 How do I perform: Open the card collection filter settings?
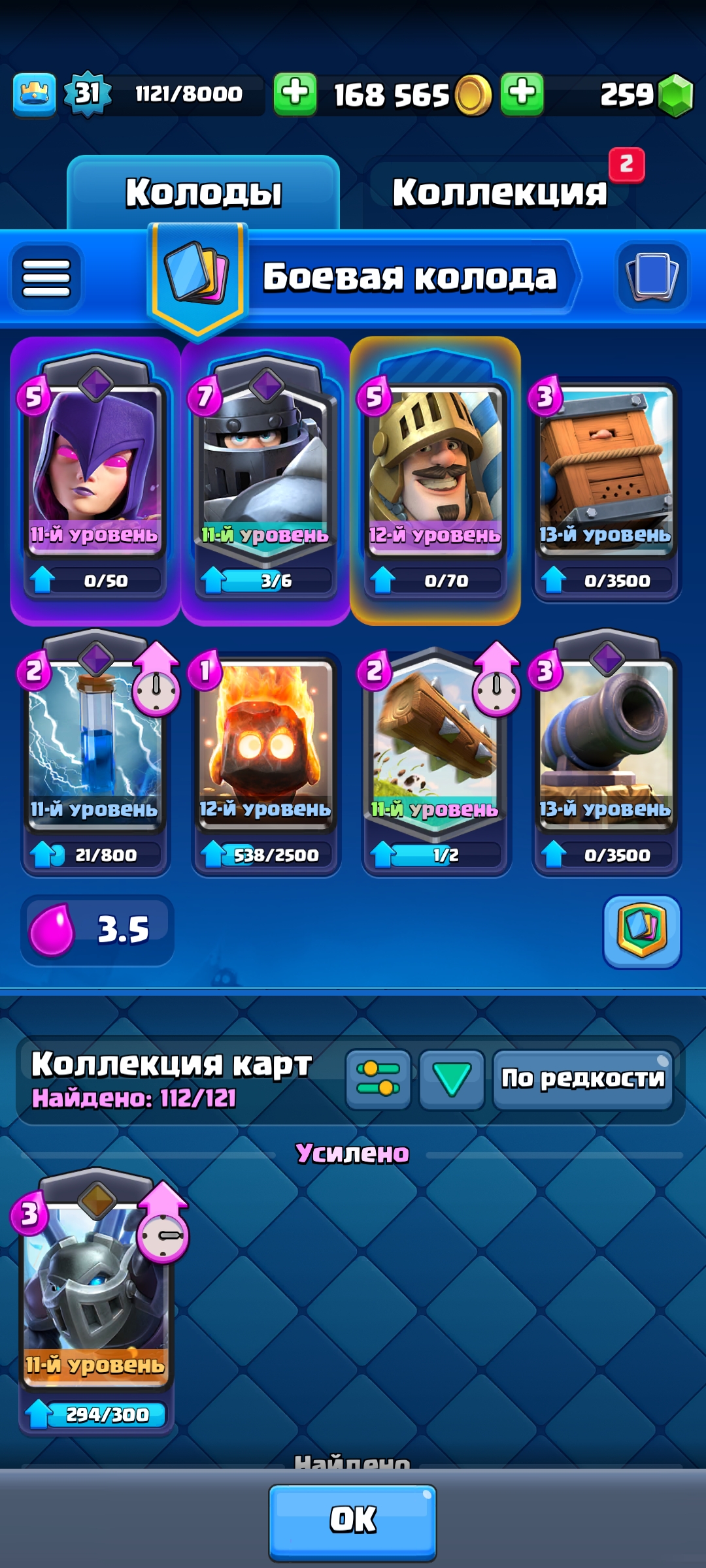click(x=378, y=1079)
